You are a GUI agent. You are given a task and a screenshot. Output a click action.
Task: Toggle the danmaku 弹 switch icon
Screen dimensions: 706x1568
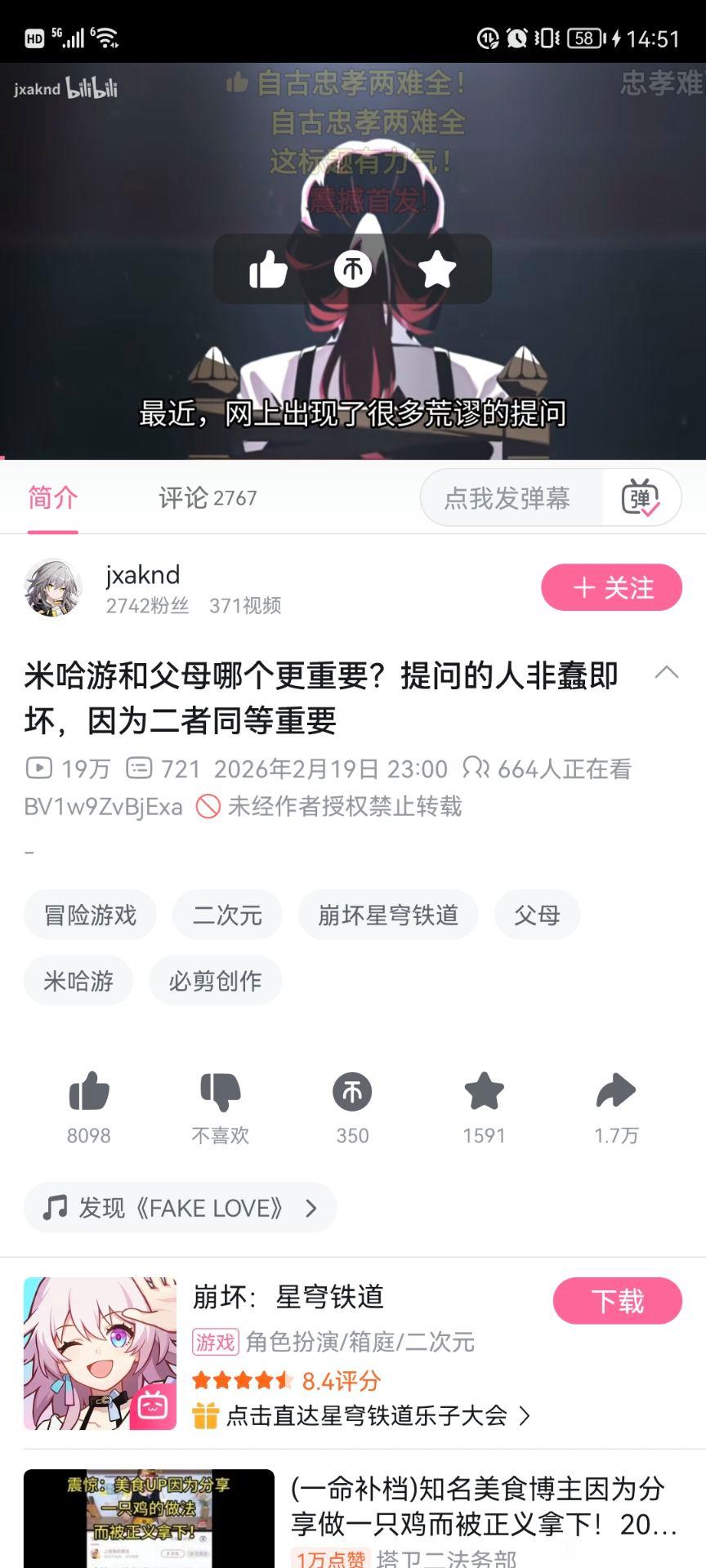(x=641, y=497)
